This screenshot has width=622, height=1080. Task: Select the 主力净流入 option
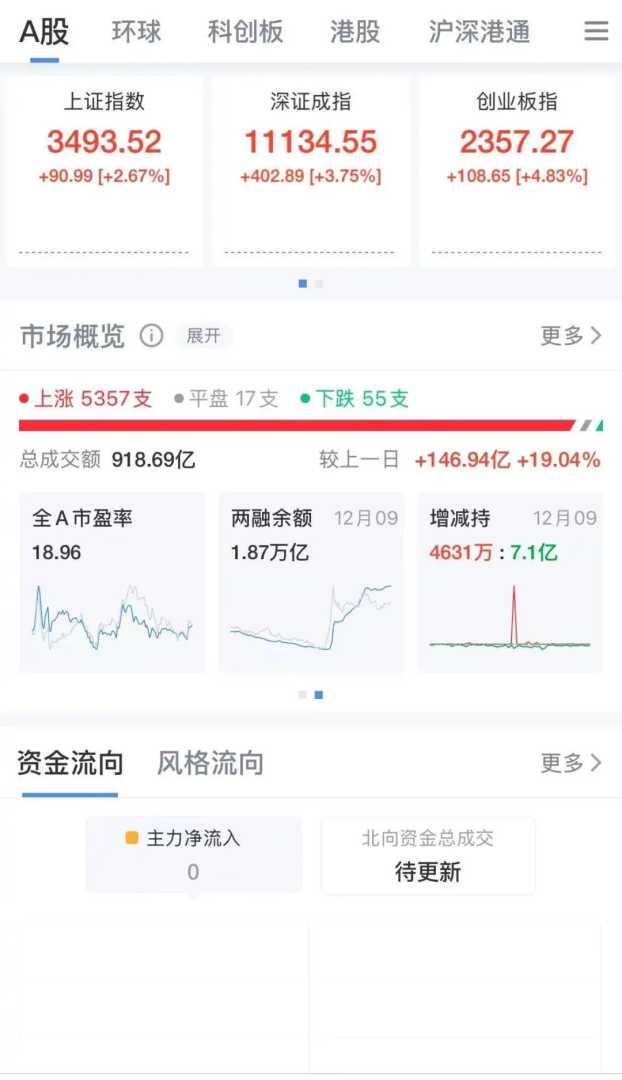193,854
